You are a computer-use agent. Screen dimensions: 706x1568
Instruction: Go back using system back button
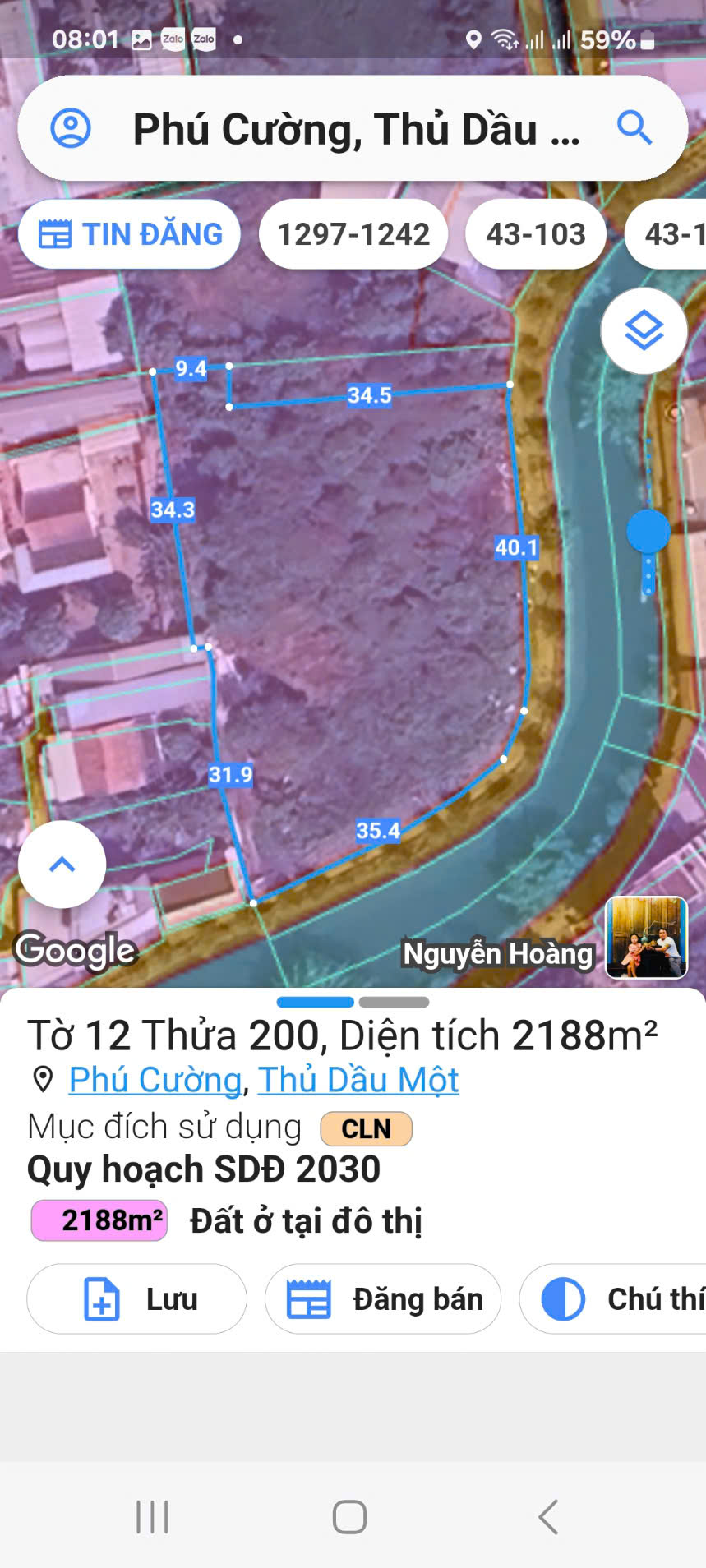coord(548,1517)
